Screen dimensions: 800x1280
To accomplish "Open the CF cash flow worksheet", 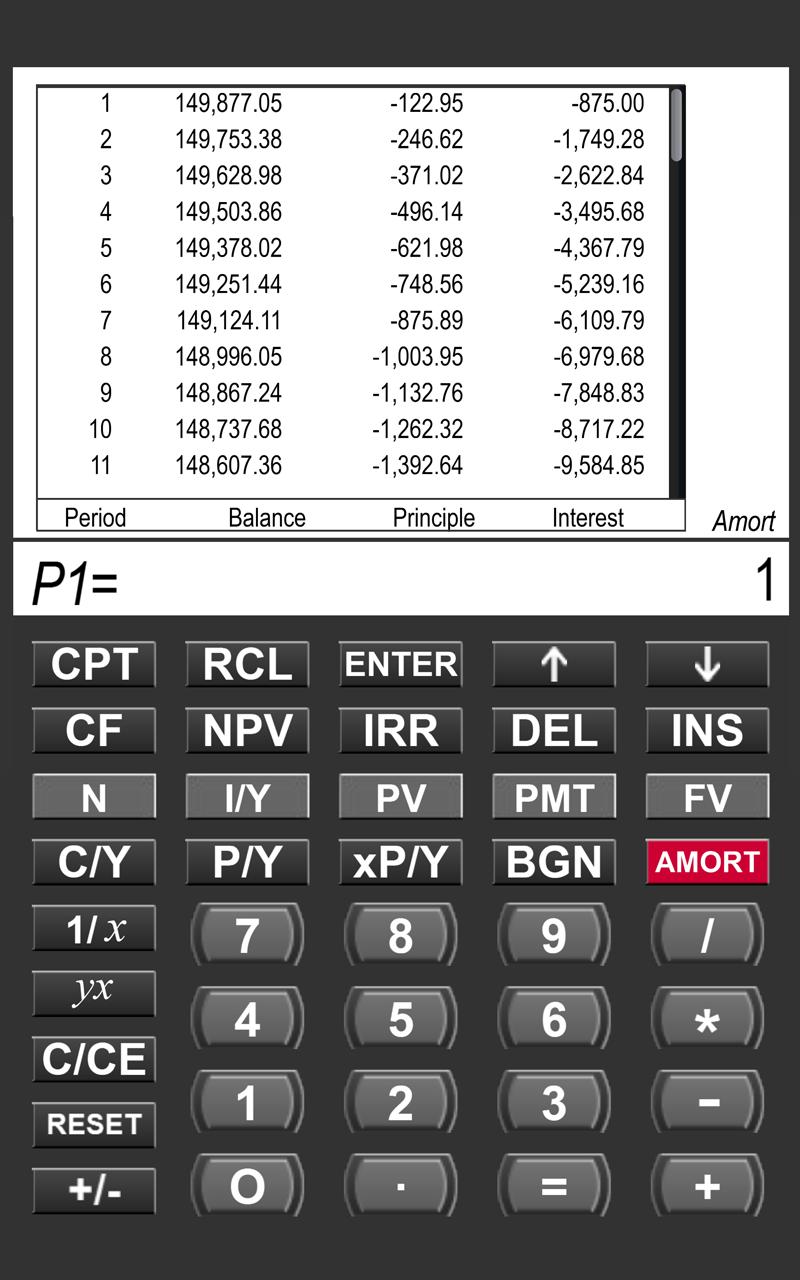I will pyautogui.click(x=94, y=731).
